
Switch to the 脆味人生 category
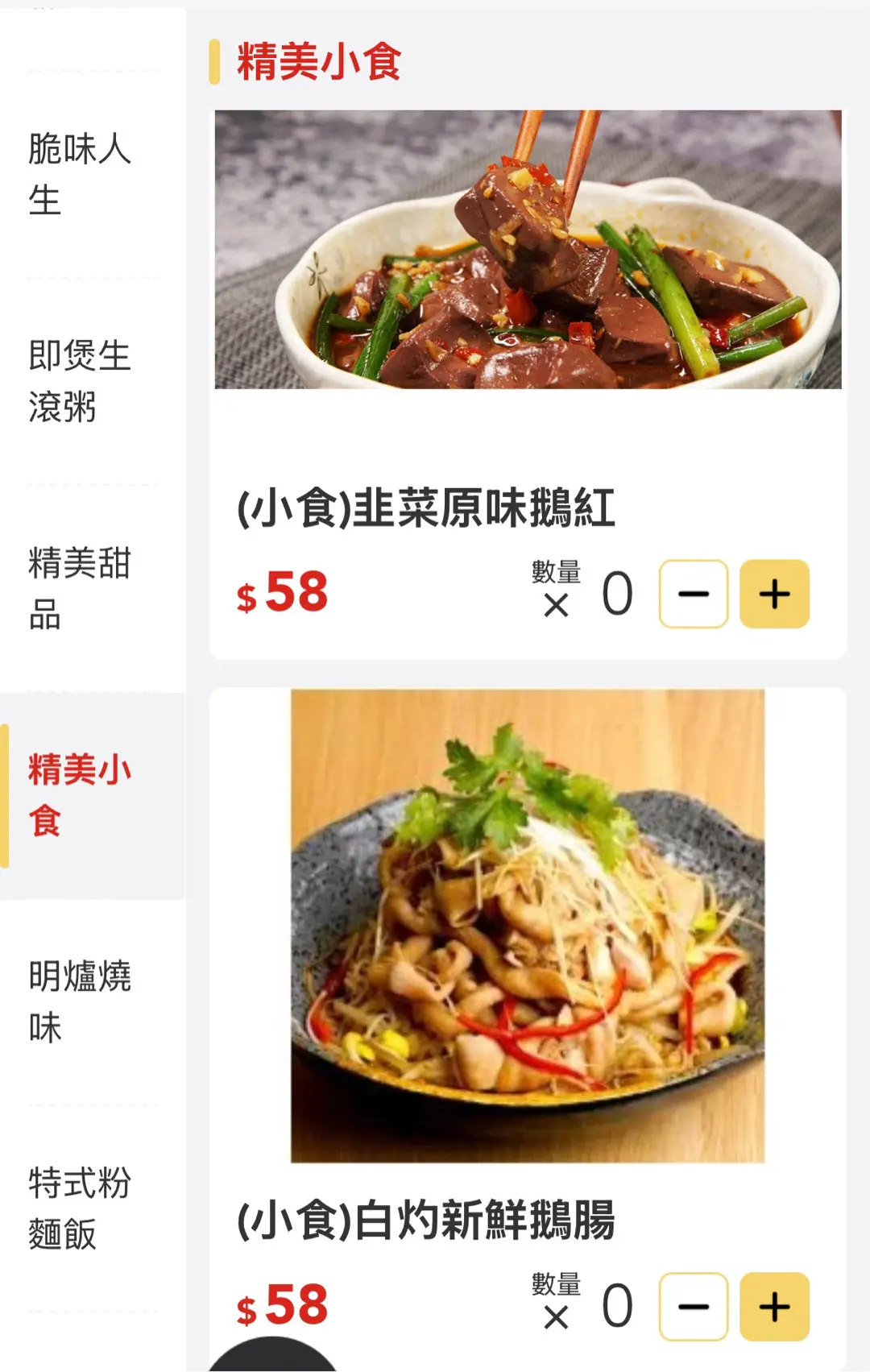(79, 174)
